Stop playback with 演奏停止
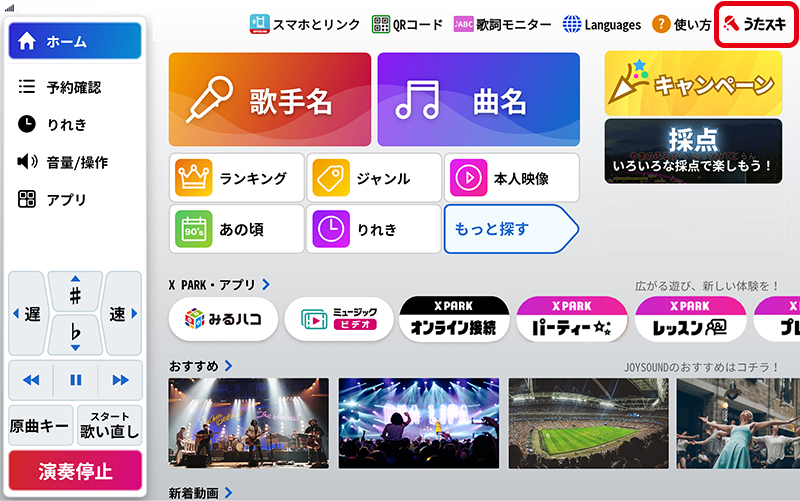Viewport: 800px width, 501px height. 76,471
